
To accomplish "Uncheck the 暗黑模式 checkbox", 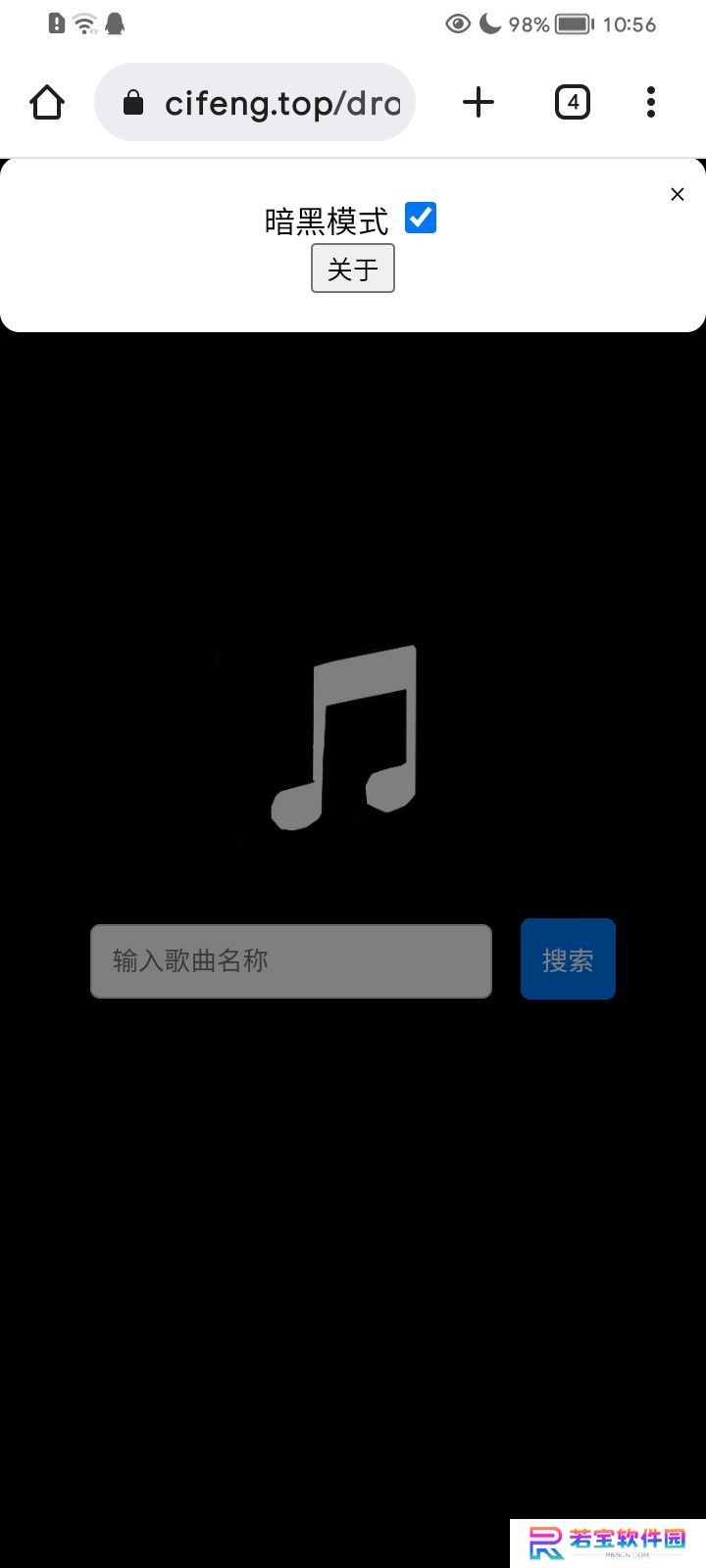I will tap(421, 218).
